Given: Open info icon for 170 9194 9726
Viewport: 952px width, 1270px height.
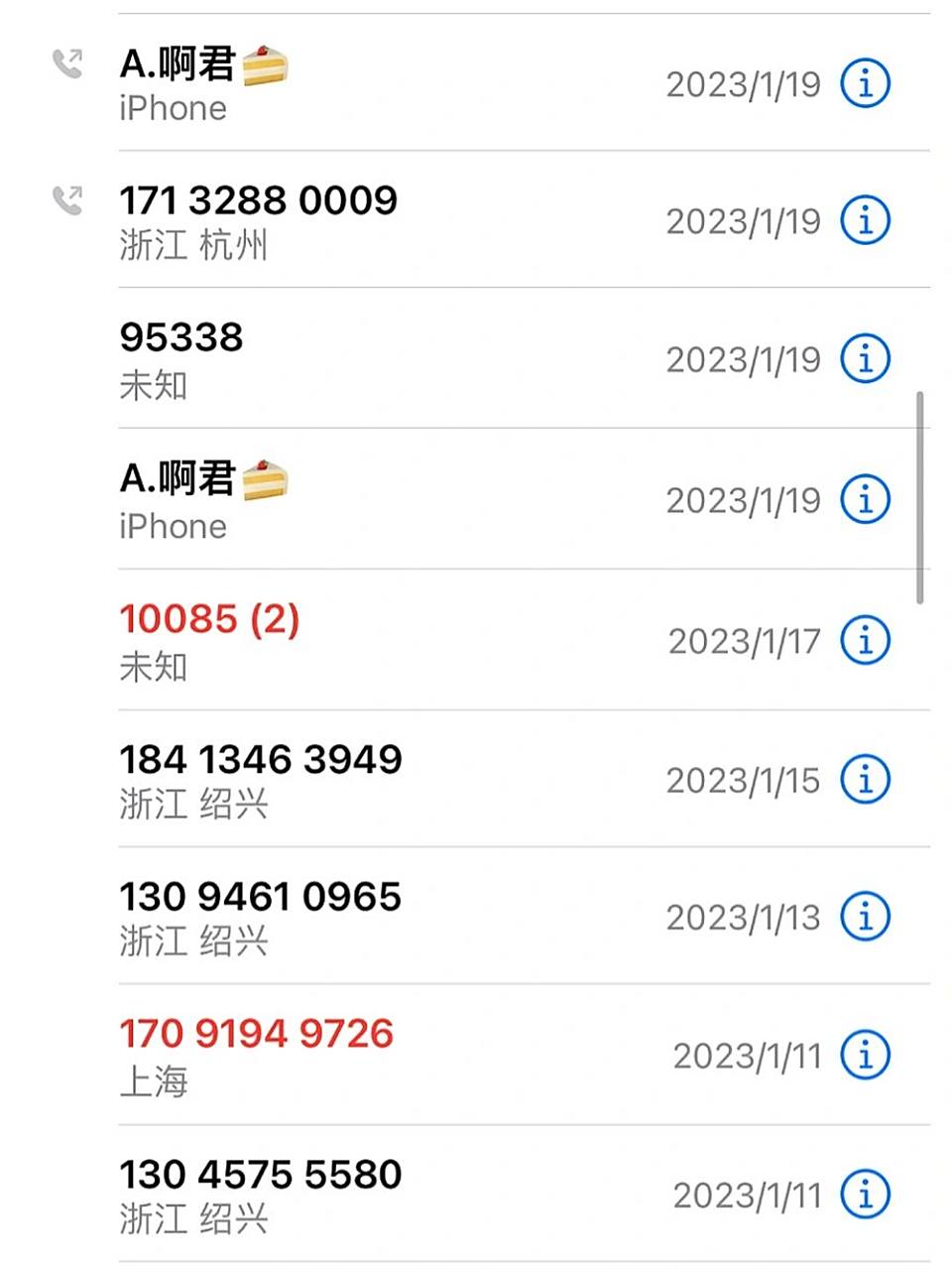Looking at the screenshot, I should [x=864, y=1055].
